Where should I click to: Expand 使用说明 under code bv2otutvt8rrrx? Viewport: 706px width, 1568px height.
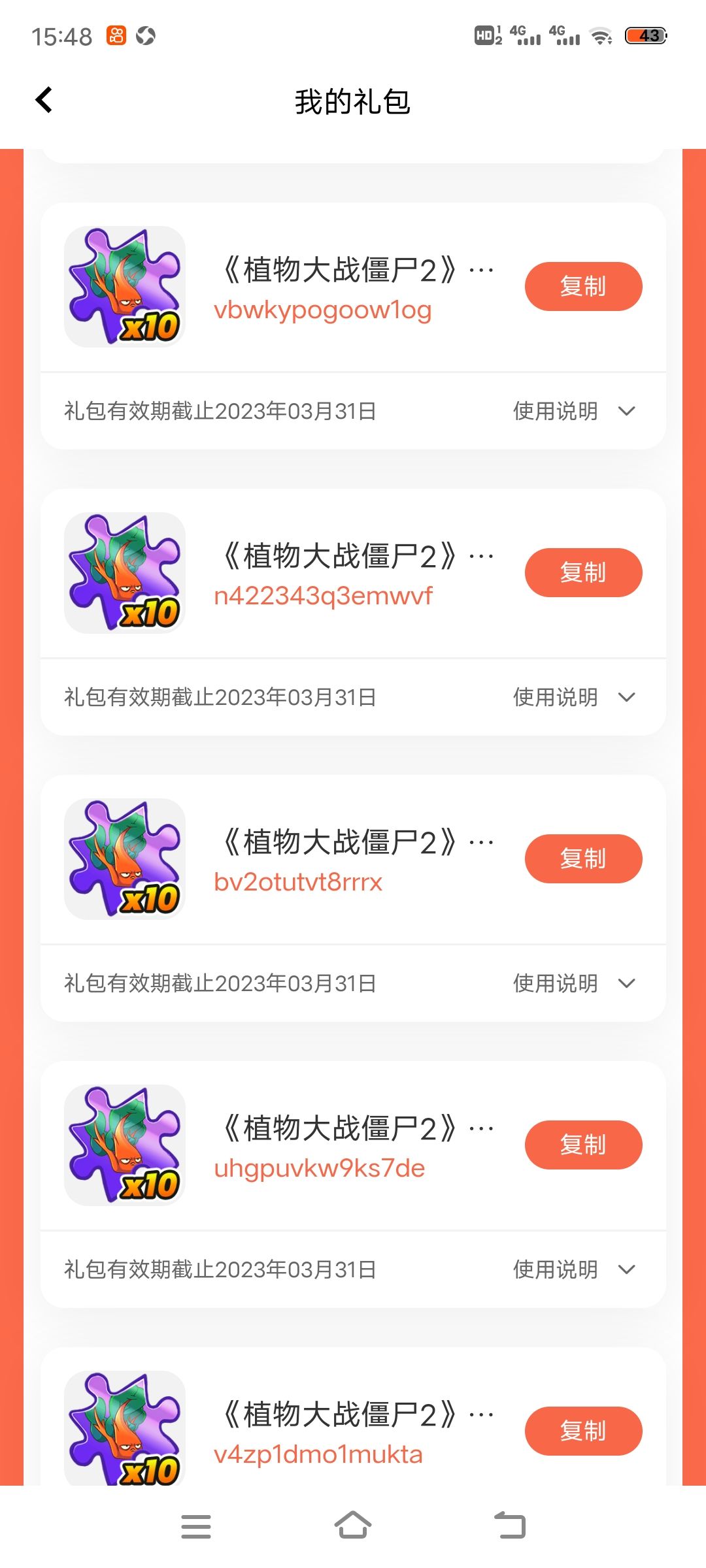574,983
